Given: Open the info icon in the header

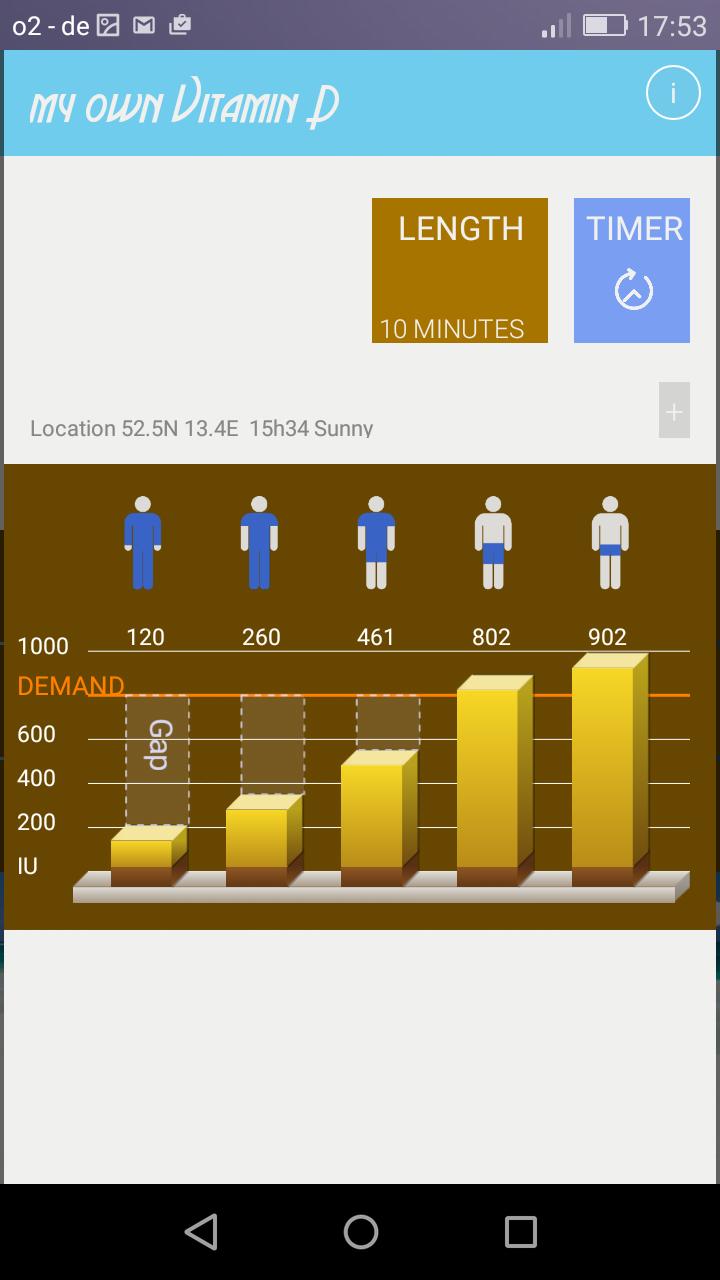Looking at the screenshot, I should 672,94.
